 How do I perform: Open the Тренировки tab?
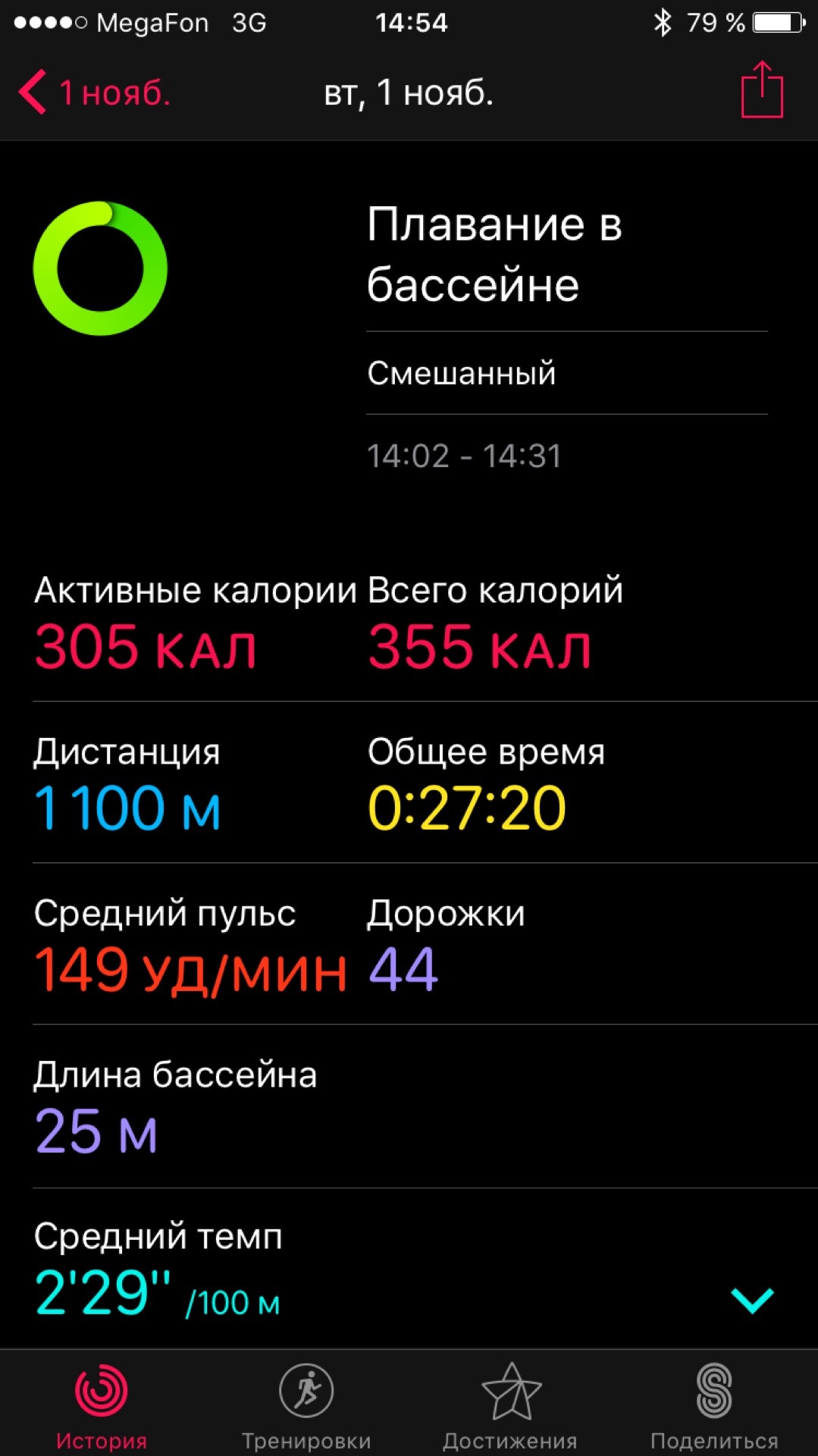306,1404
